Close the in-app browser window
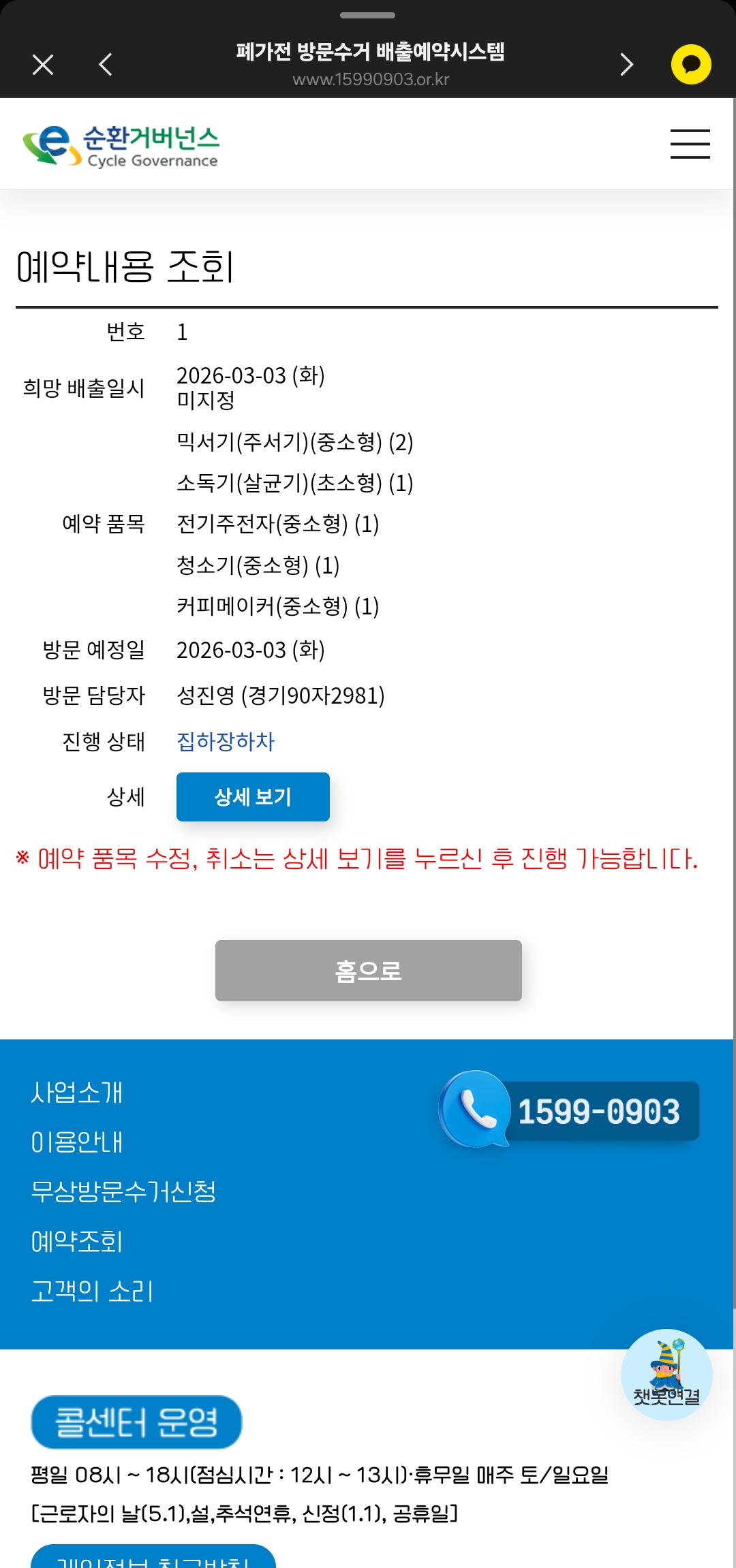 [x=43, y=65]
